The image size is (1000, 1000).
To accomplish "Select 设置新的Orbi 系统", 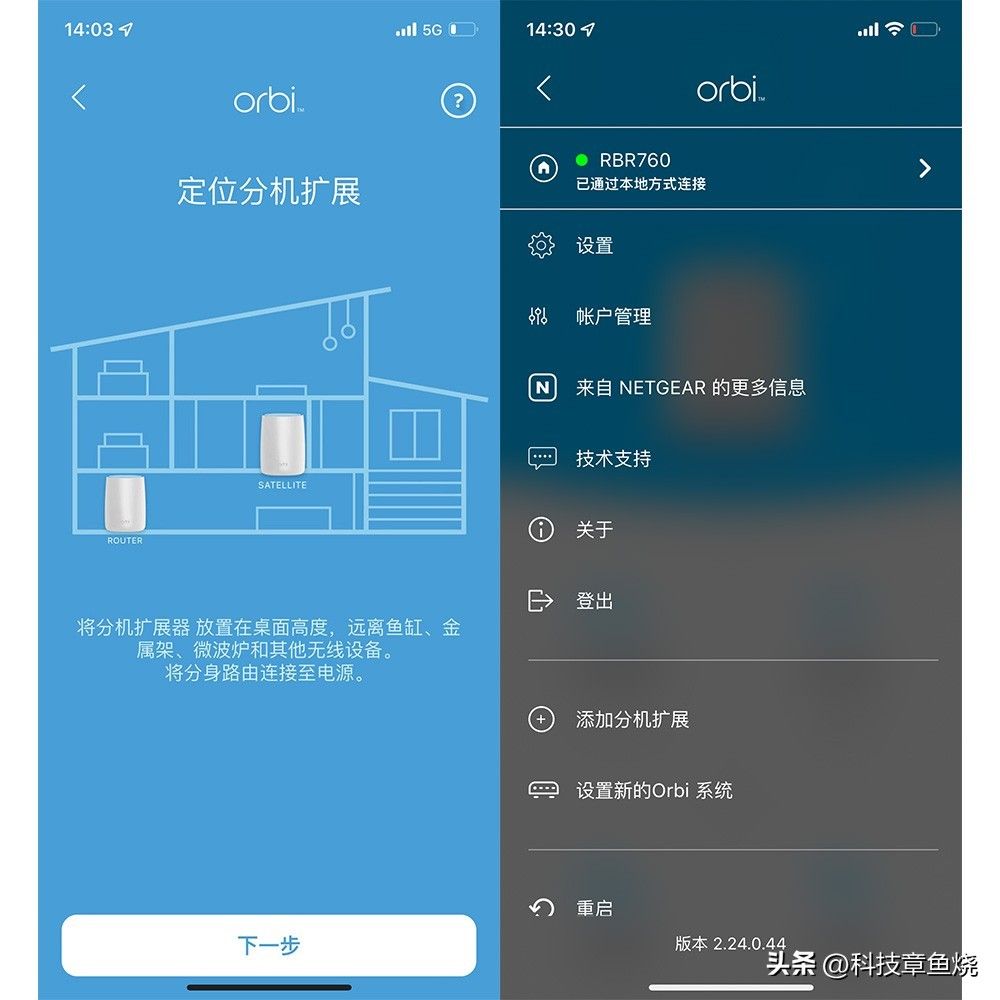I will coord(654,790).
